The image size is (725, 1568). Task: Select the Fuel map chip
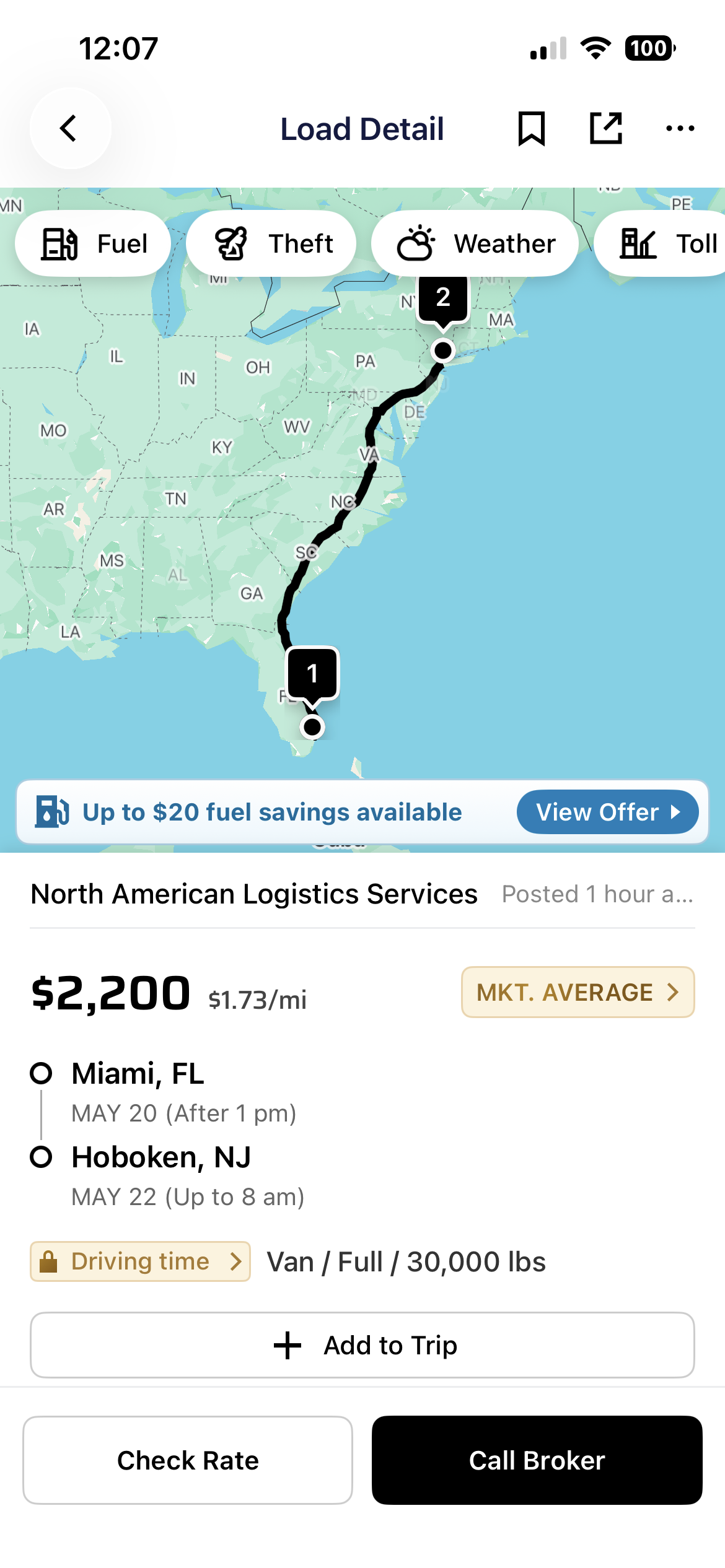pyautogui.click(x=93, y=243)
